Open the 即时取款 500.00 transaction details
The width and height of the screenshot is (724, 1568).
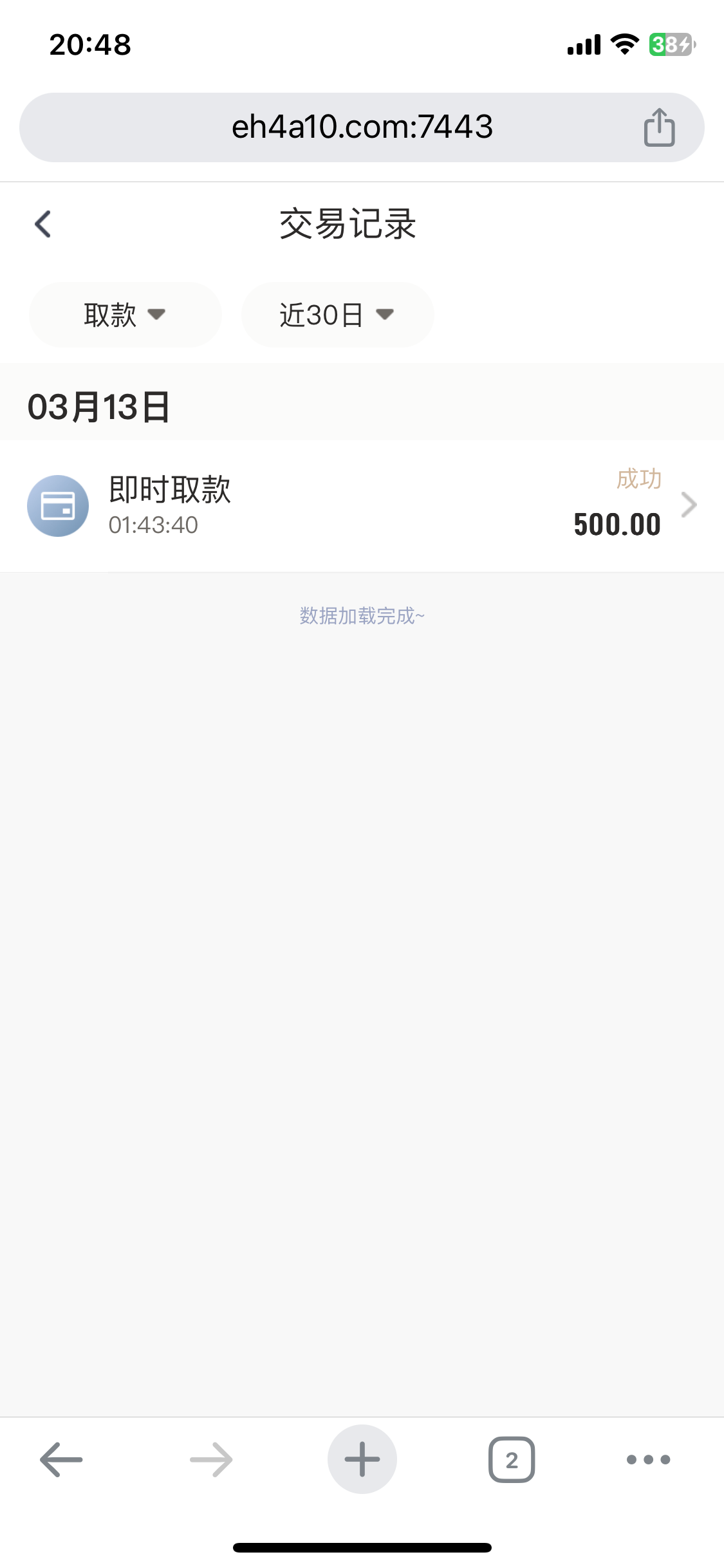tap(362, 506)
